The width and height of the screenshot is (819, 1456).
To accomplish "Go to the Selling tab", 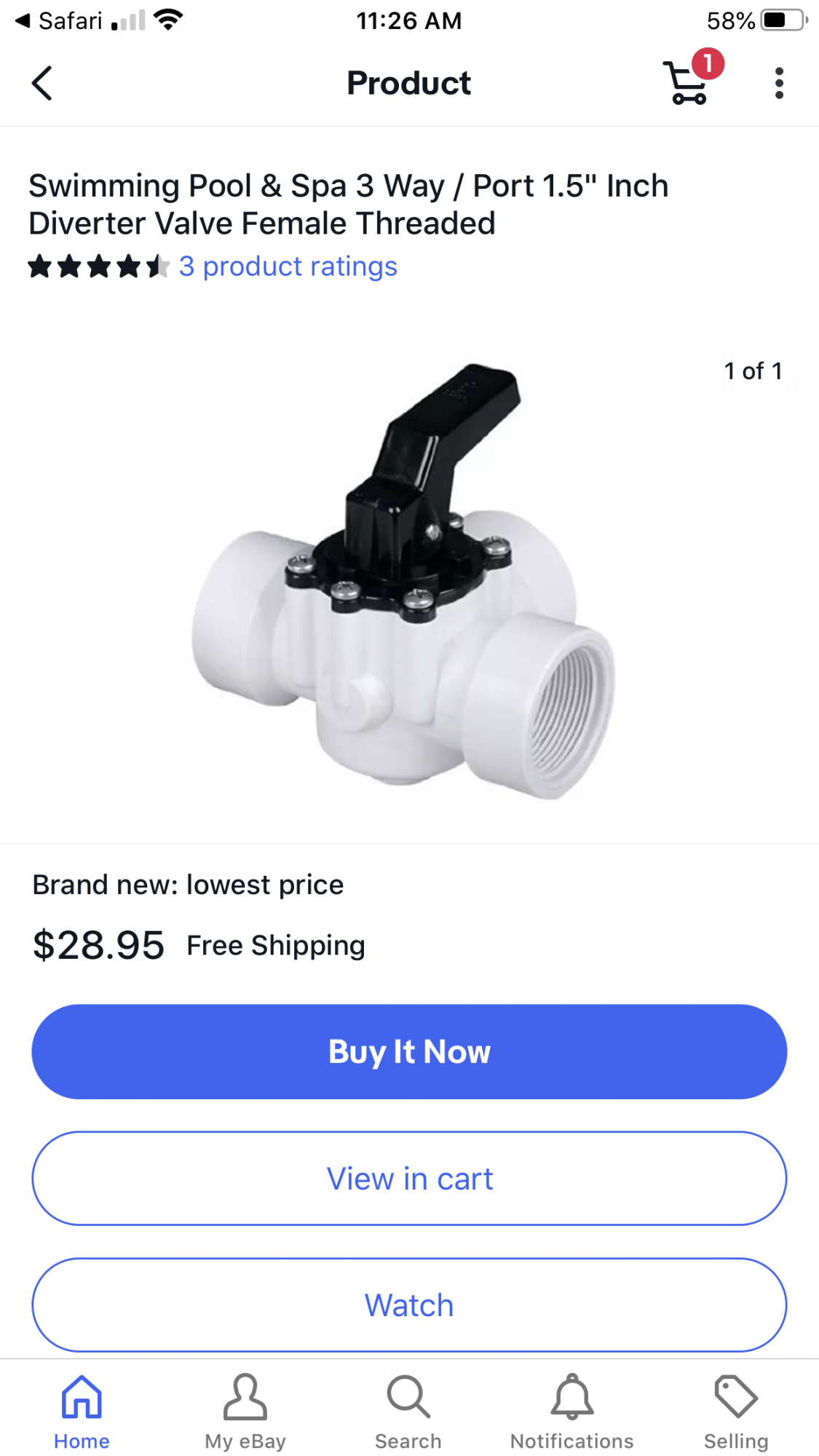I will (x=736, y=1411).
